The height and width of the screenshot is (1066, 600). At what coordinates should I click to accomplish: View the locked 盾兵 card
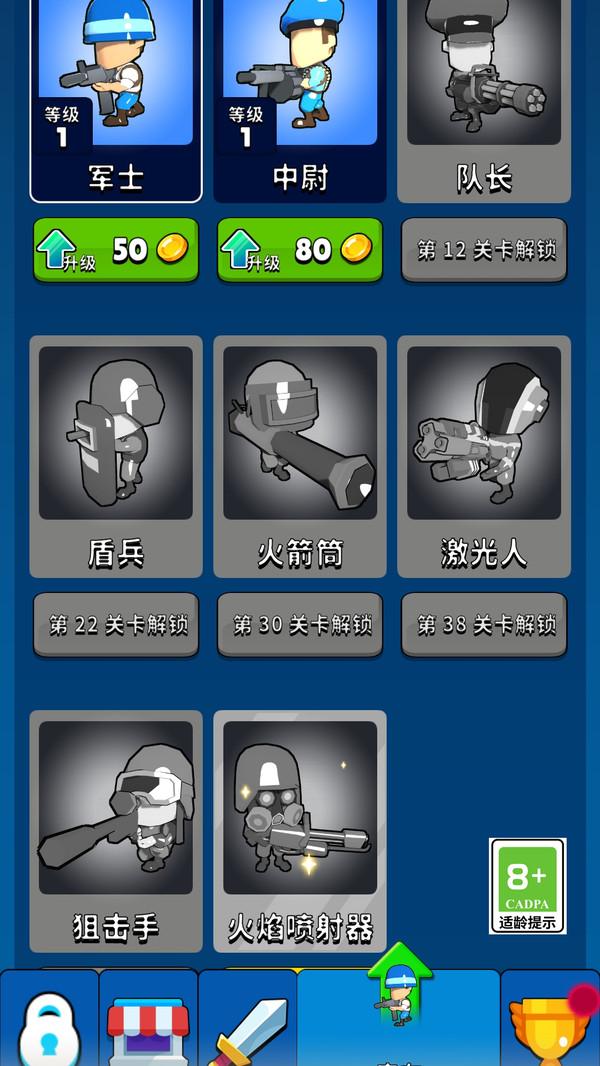[x=116, y=455]
